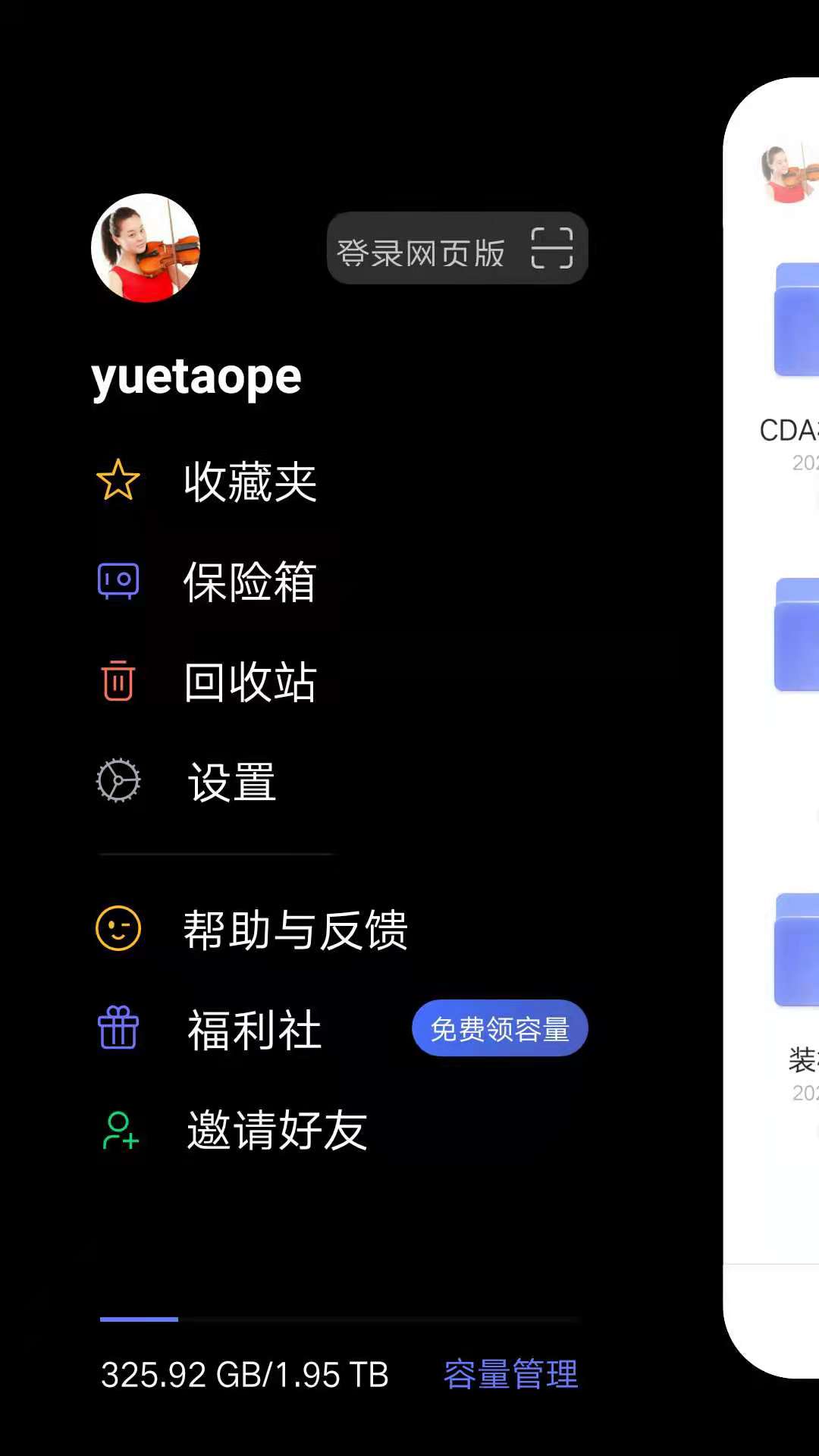Open 邀请好友 invite friends
The height and width of the screenshot is (1456, 819).
point(277,1130)
